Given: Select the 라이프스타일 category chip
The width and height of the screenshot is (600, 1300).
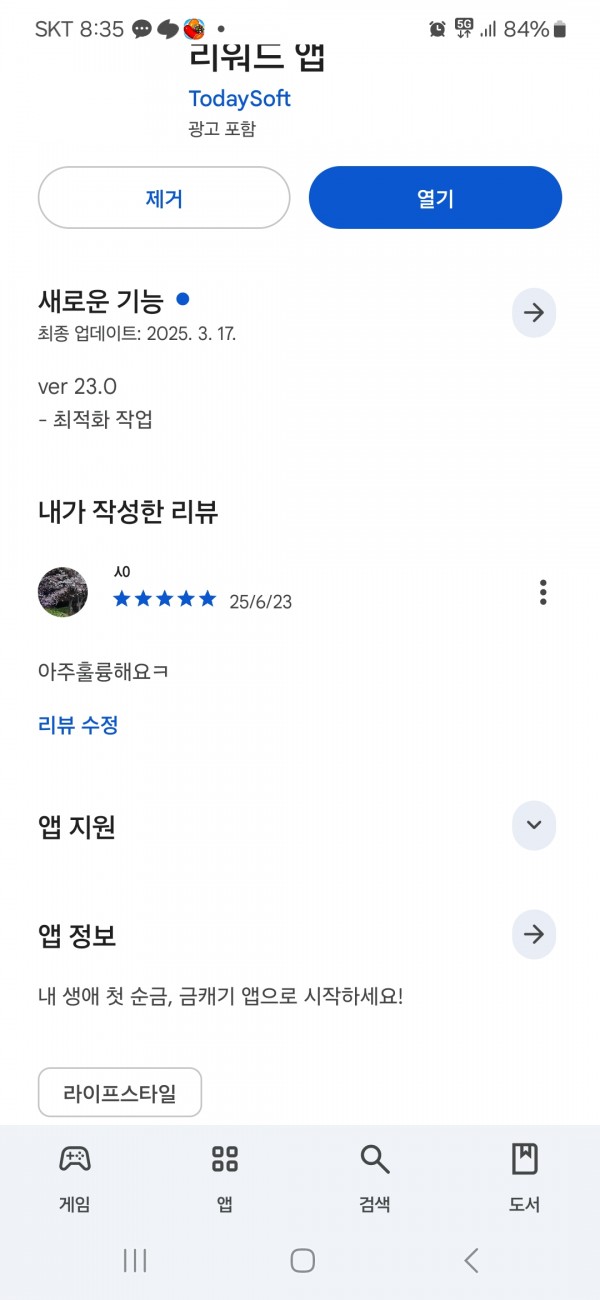Looking at the screenshot, I should [x=120, y=1092].
